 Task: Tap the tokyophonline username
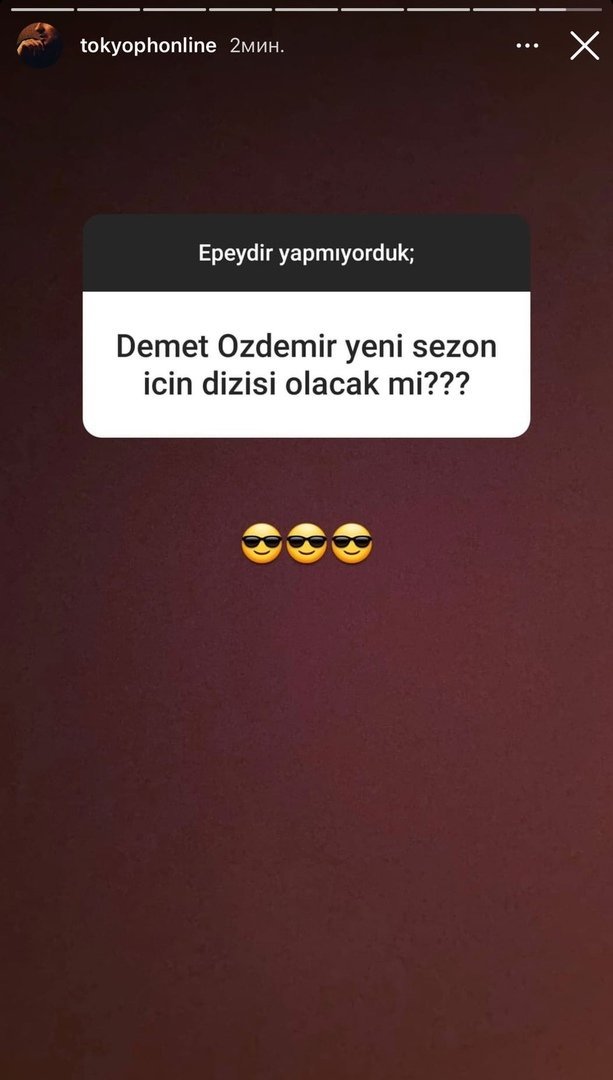[x=148, y=46]
